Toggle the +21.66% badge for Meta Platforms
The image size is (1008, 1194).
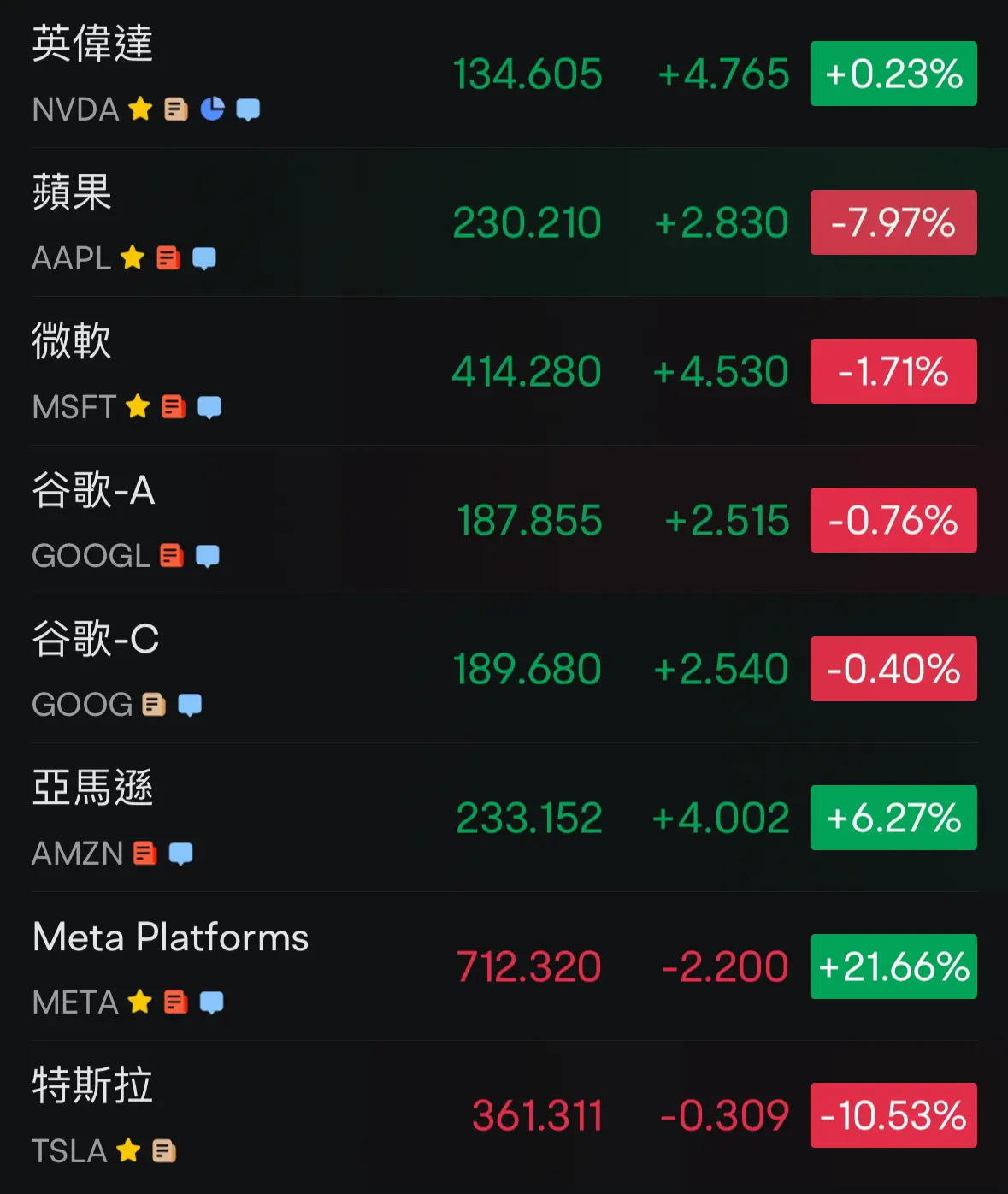(x=893, y=966)
